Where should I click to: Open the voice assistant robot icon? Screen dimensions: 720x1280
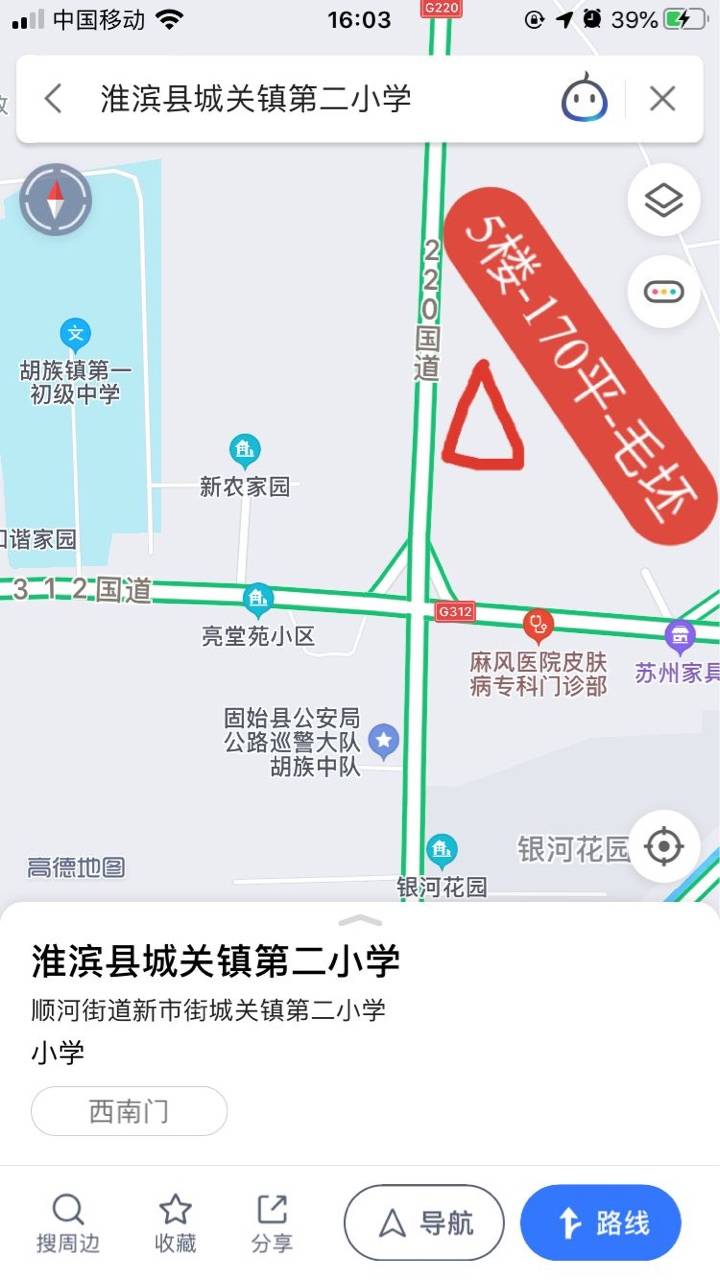[584, 99]
